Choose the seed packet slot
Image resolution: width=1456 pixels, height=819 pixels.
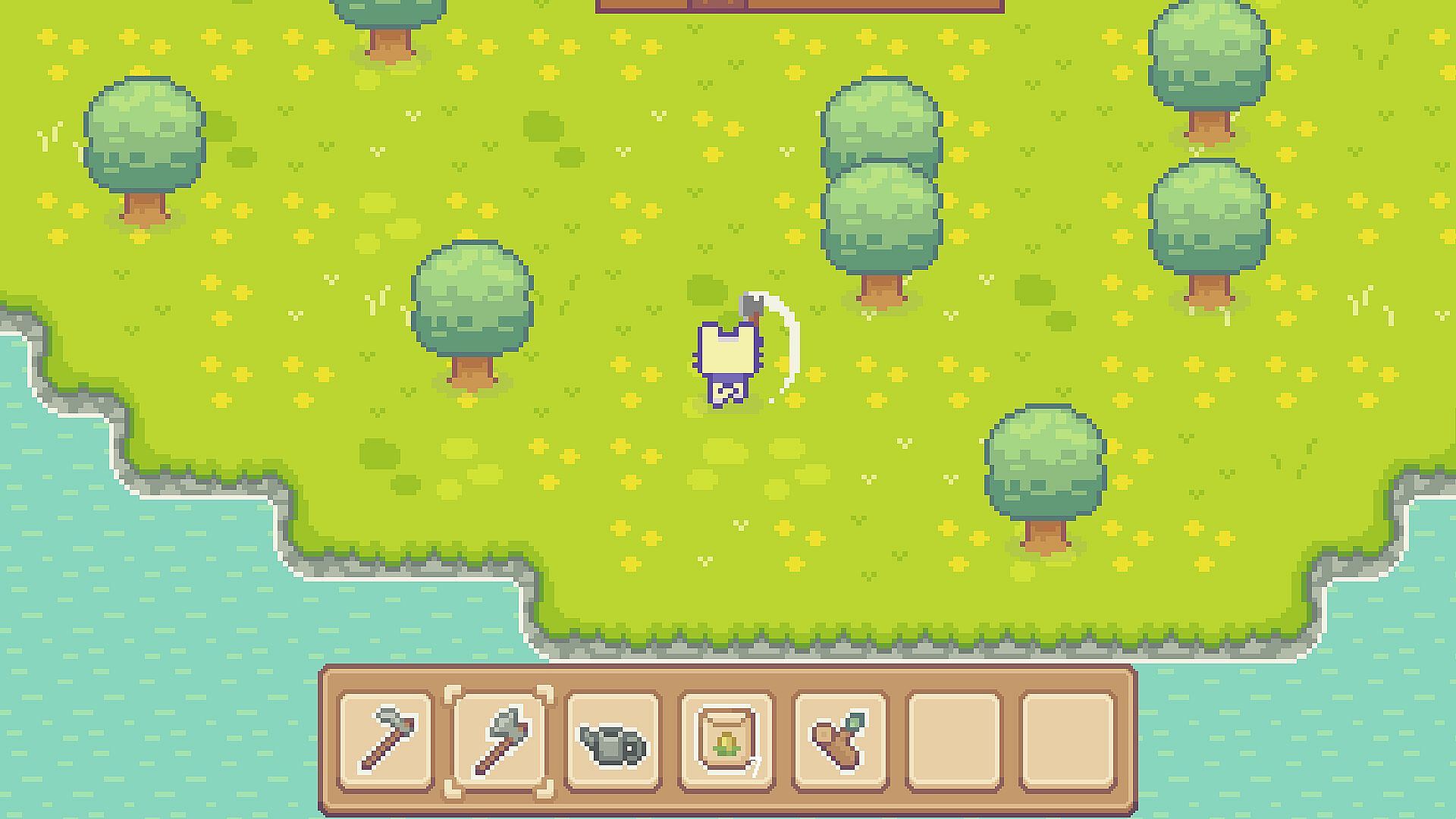[726, 741]
